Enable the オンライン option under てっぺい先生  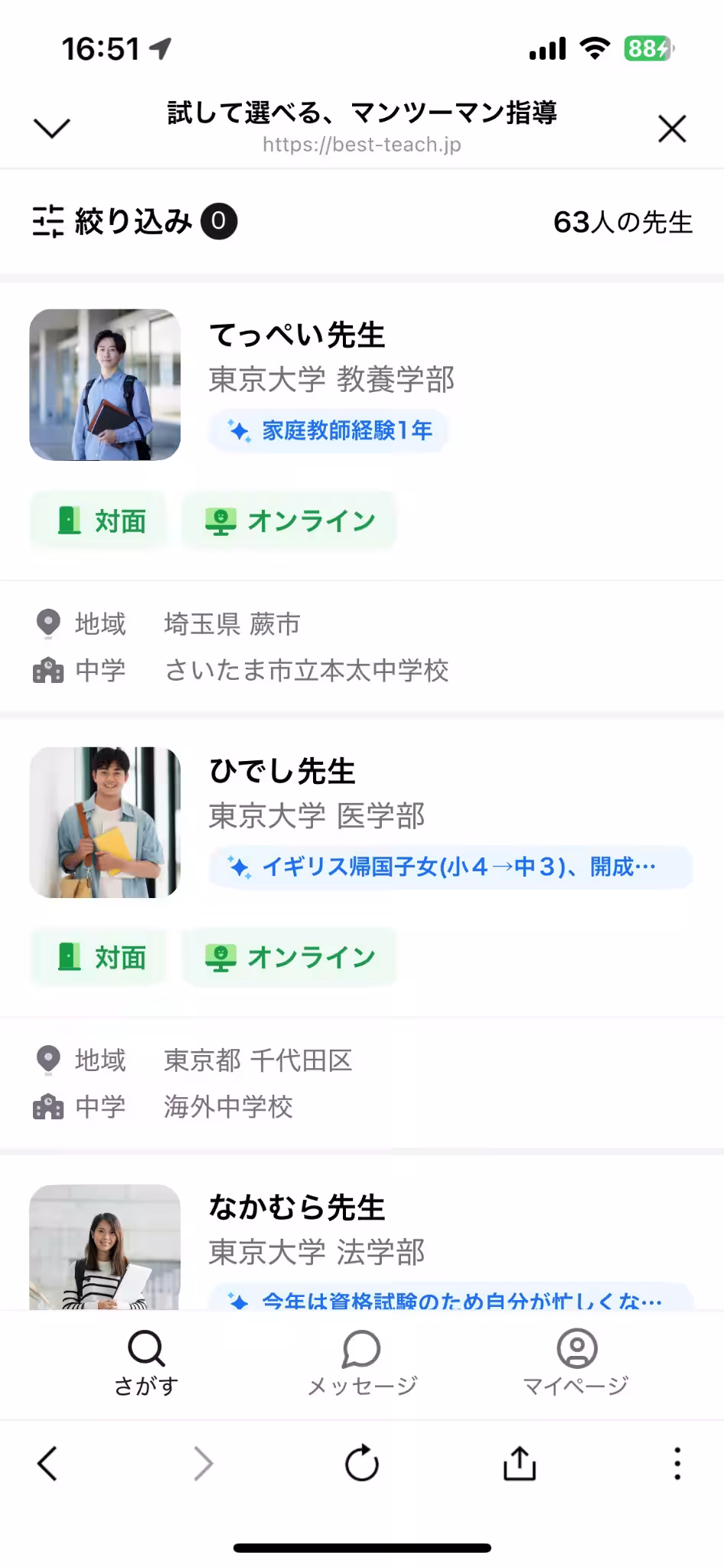tap(289, 520)
